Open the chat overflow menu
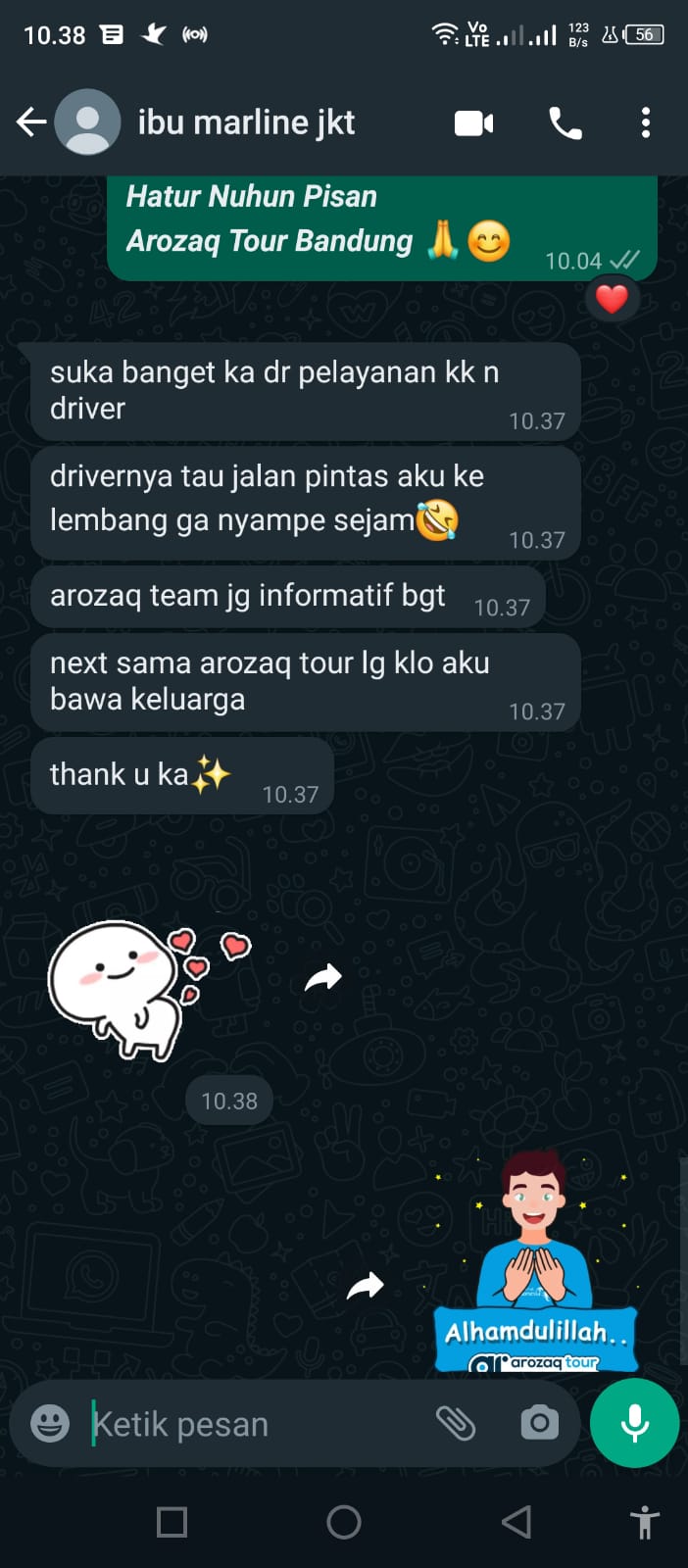The image size is (688, 1568). pos(645,123)
